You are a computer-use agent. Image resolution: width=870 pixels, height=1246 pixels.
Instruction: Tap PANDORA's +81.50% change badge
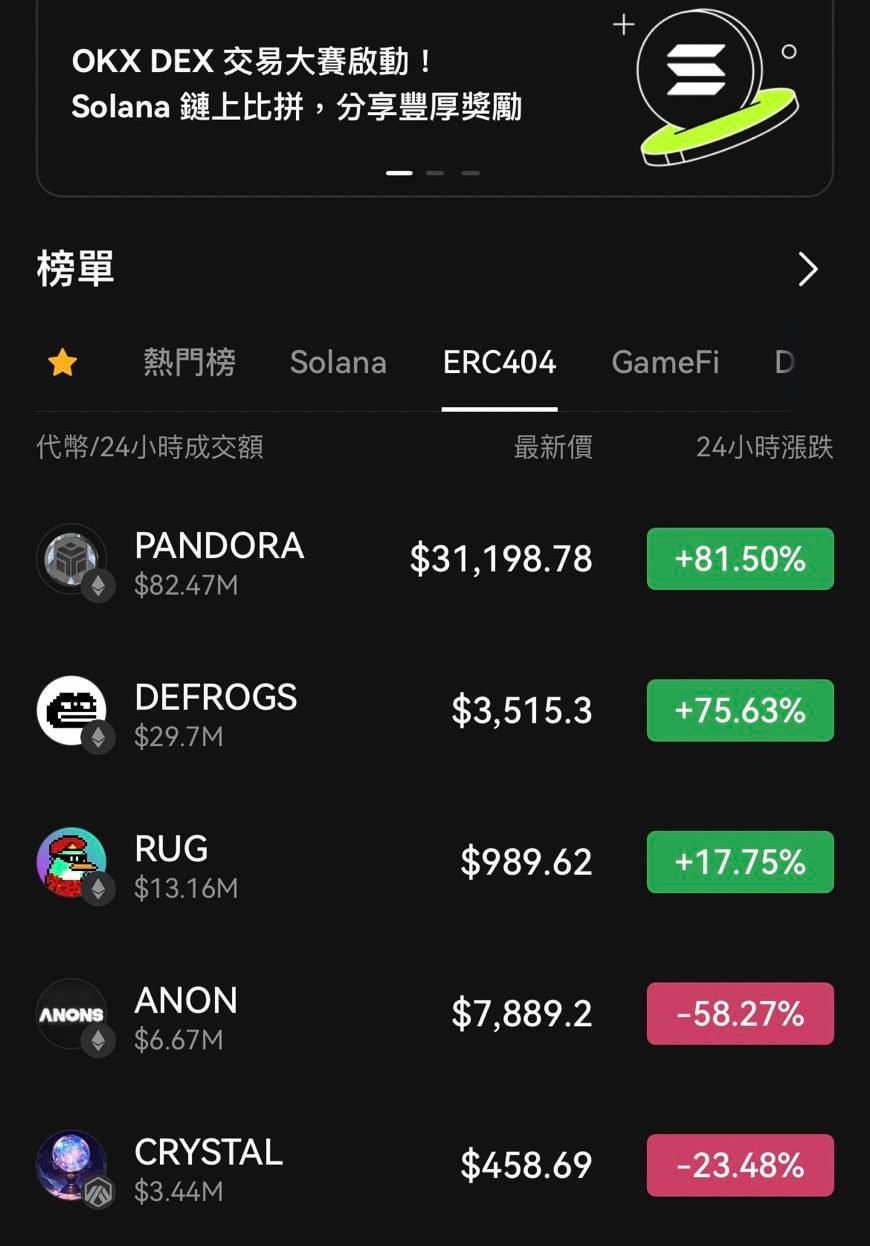pyautogui.click(x=740, y=559)
